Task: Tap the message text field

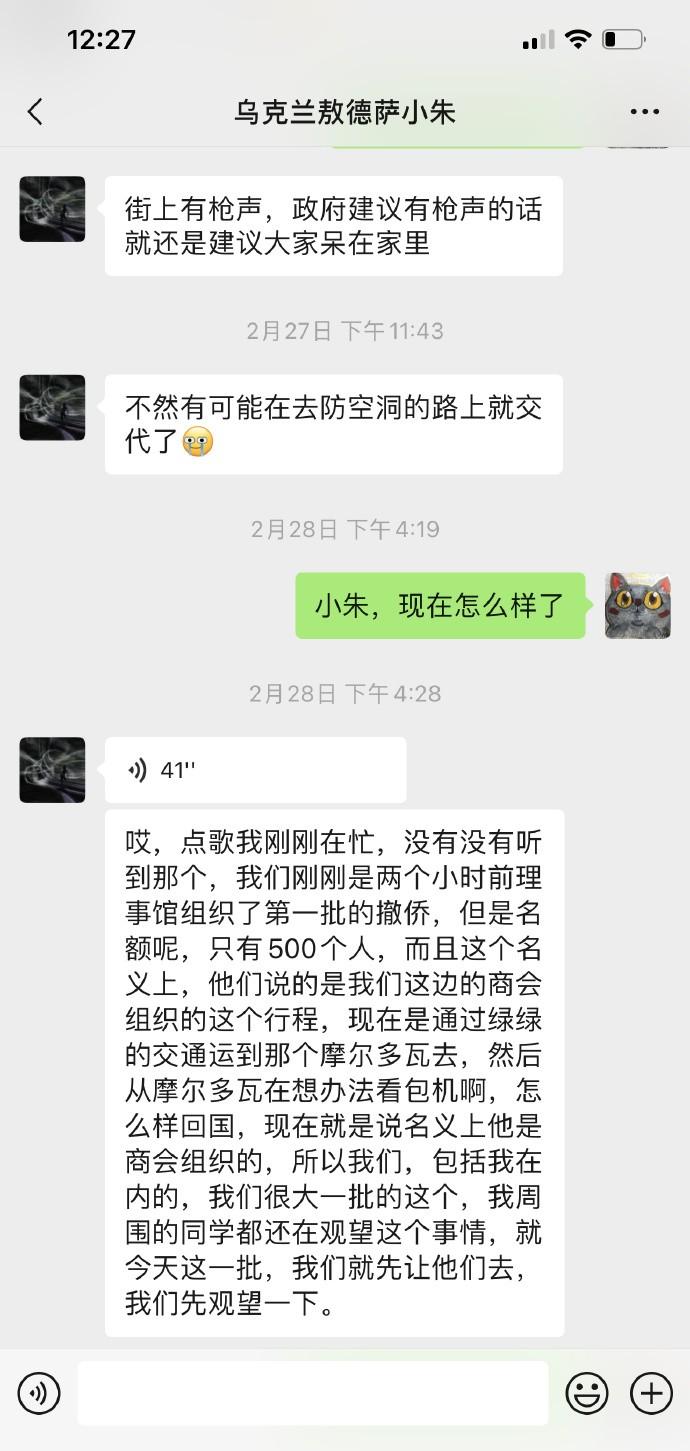Action: 312,1392
